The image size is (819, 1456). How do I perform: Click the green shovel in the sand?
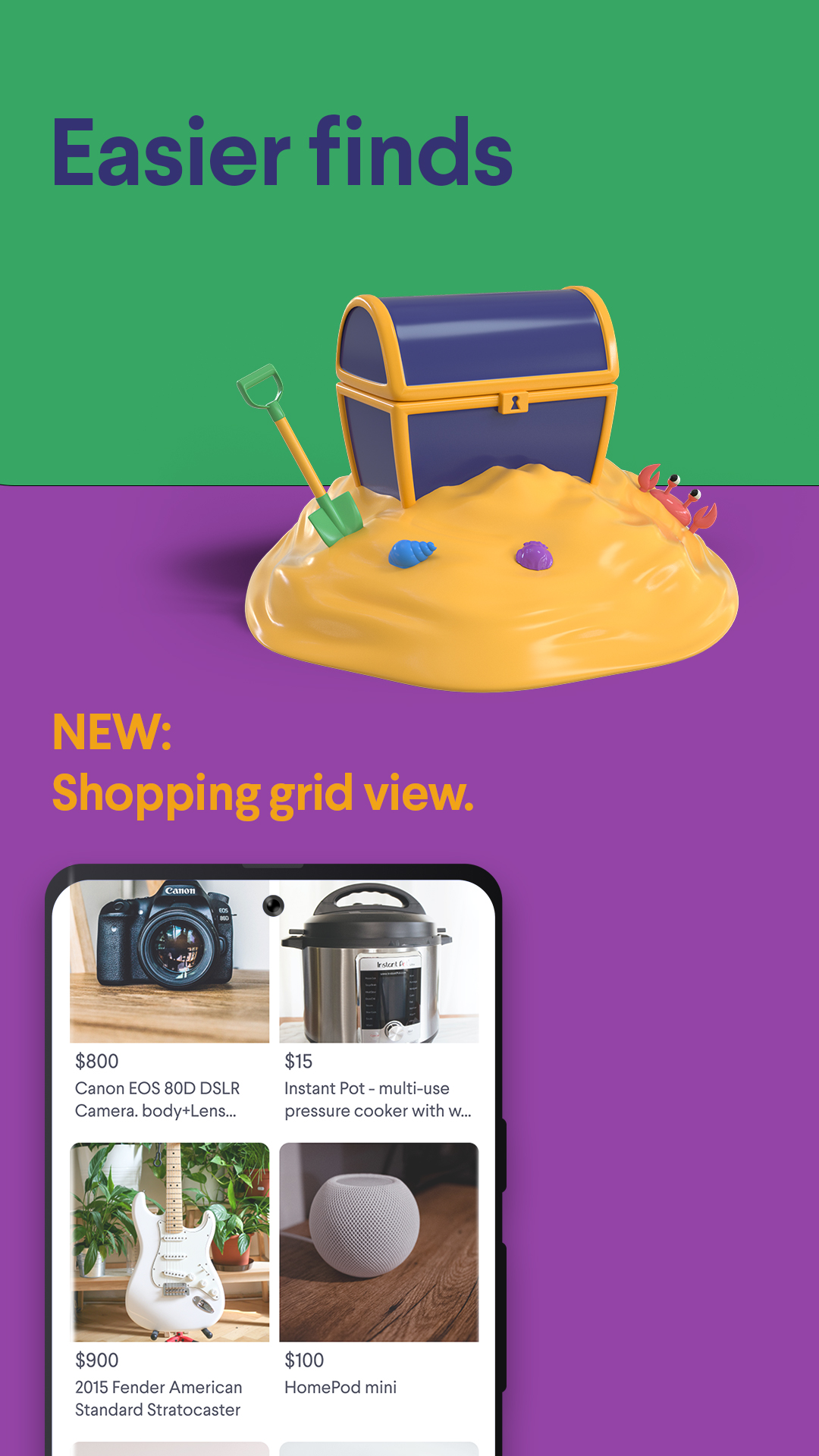point(303,447)
